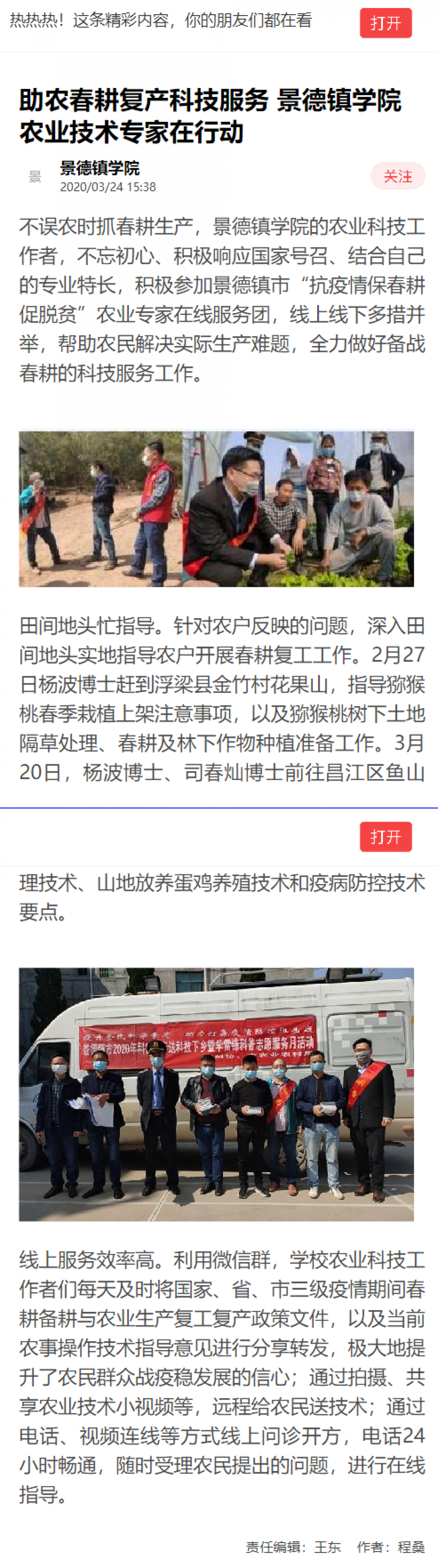Enlarge the group photo before the white van
This screenshot has width=438, height=1568.
coord(216,1094)
